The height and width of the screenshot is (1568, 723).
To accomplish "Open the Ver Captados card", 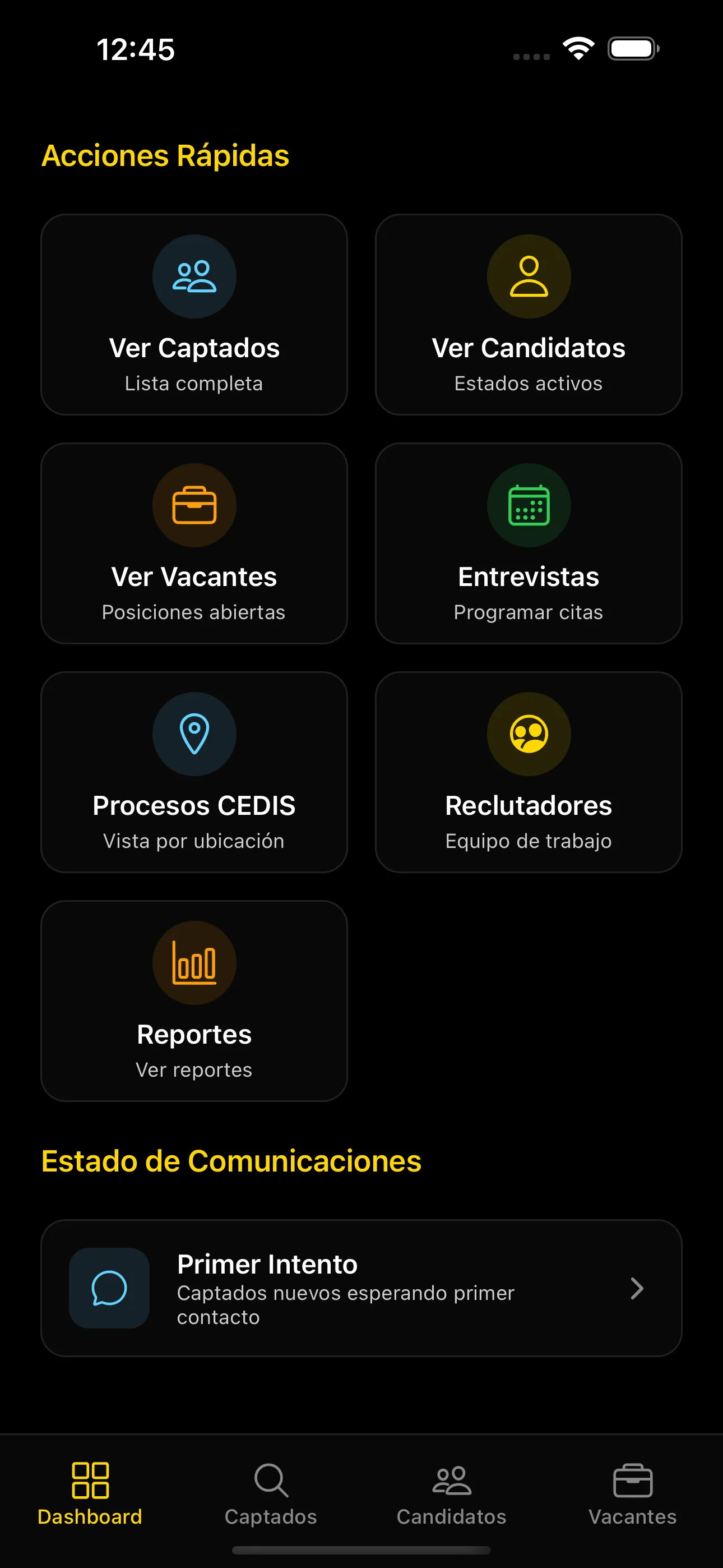I will click(x=194, y=315).
